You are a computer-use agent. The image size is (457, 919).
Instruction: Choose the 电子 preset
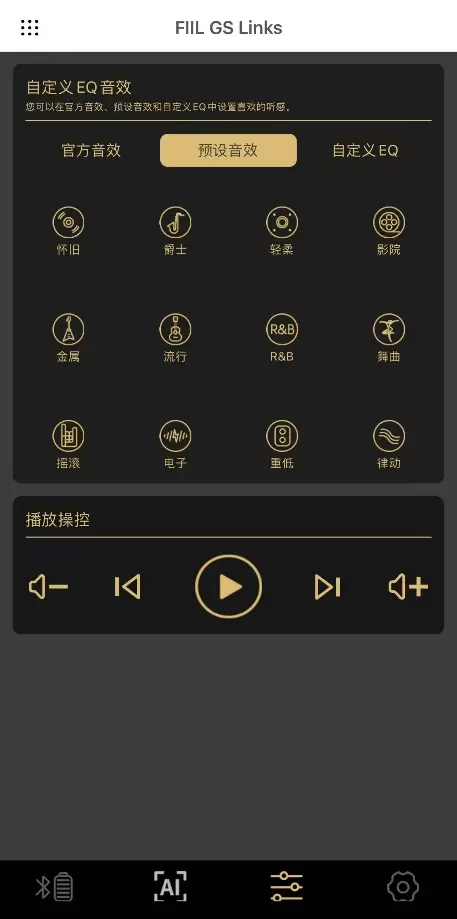click(175, 445)
